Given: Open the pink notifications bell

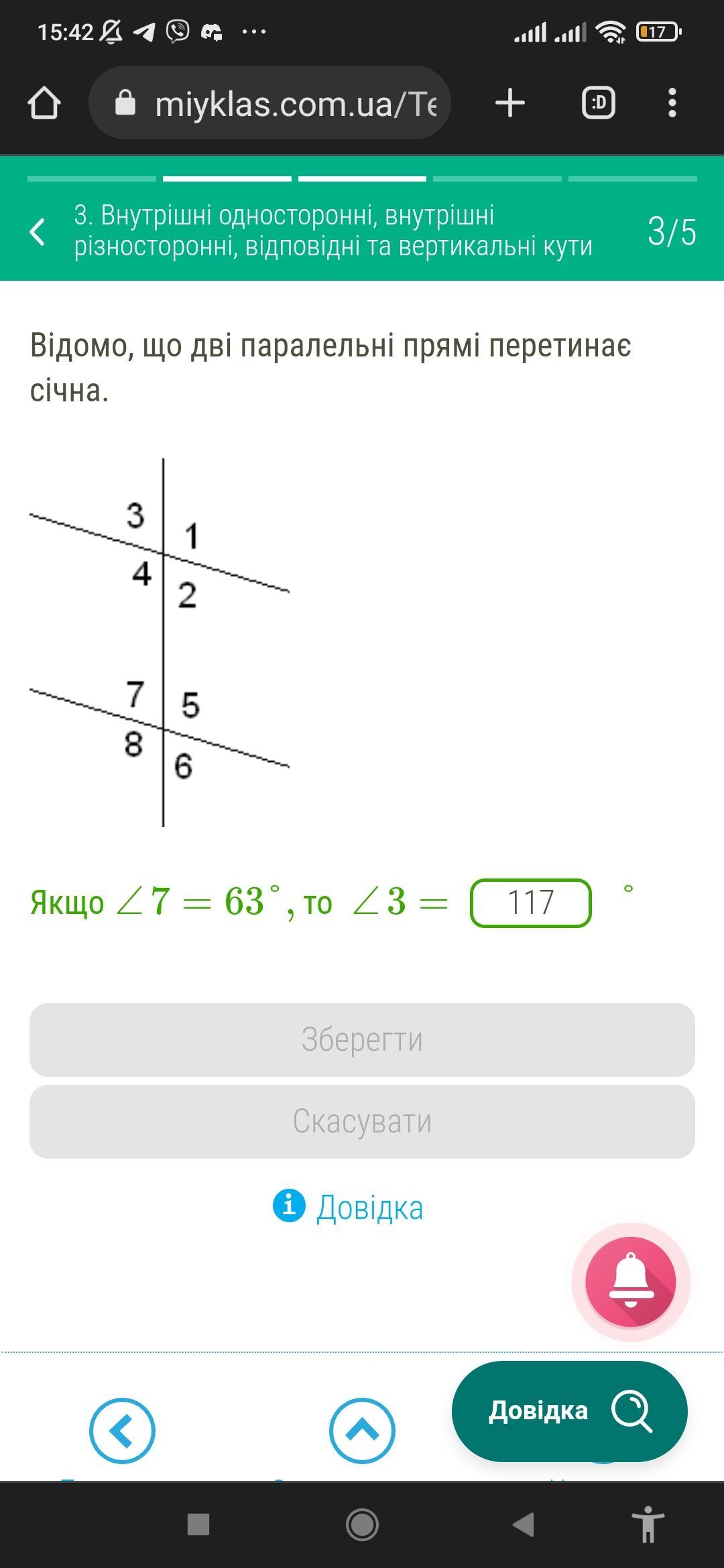Looking at the screenshot, I should (631, 1282).
